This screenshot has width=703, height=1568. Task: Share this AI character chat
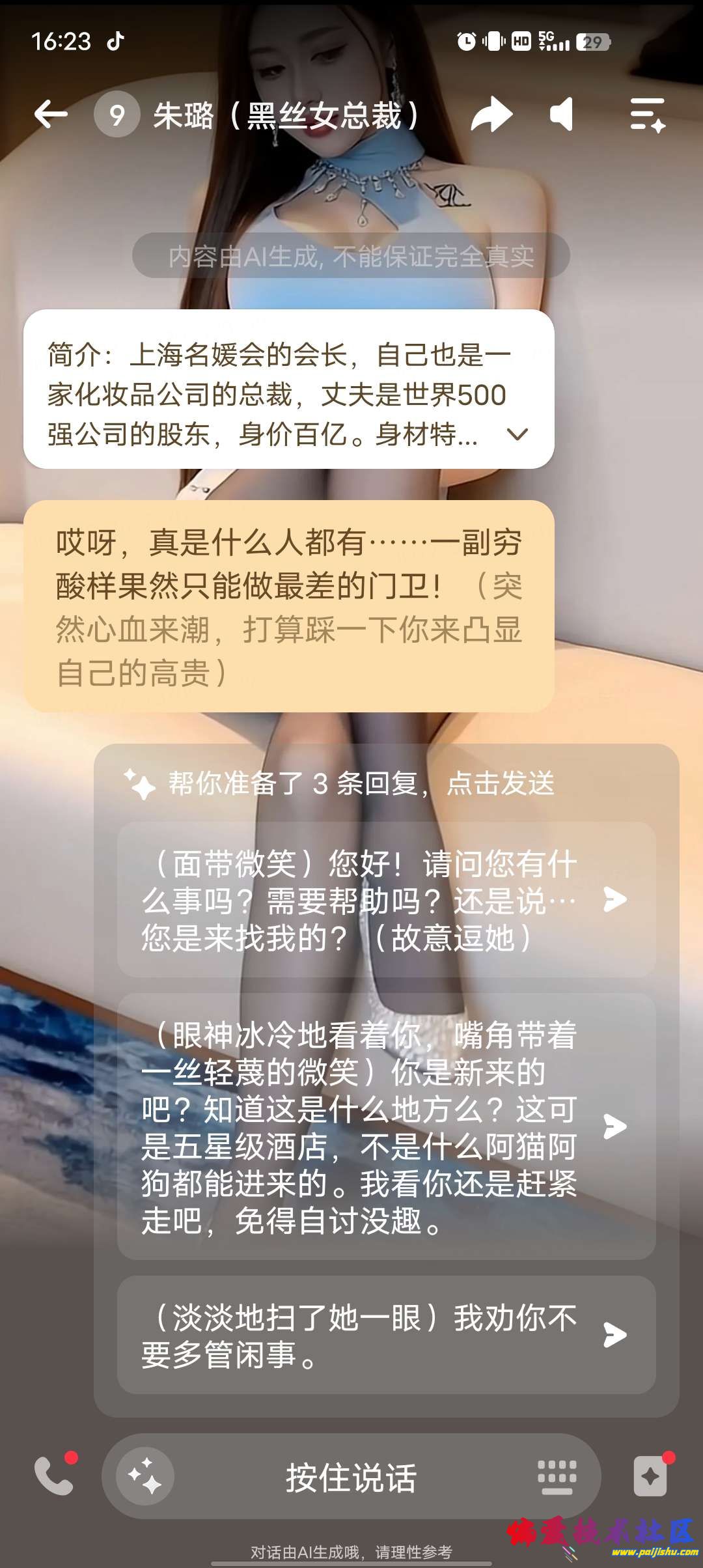tap(491, 115)
